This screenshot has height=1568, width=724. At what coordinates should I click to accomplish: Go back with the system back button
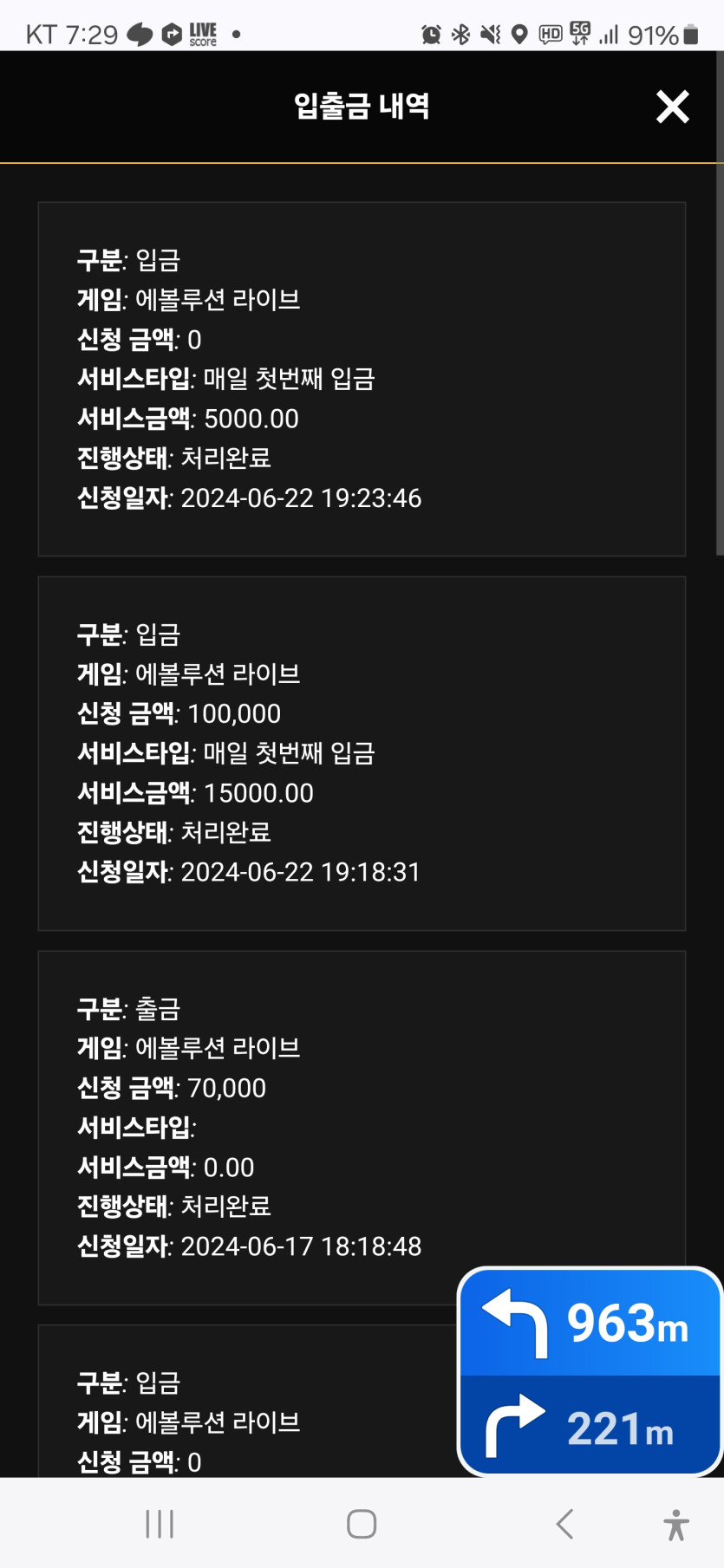click(x=564, y=1523)
